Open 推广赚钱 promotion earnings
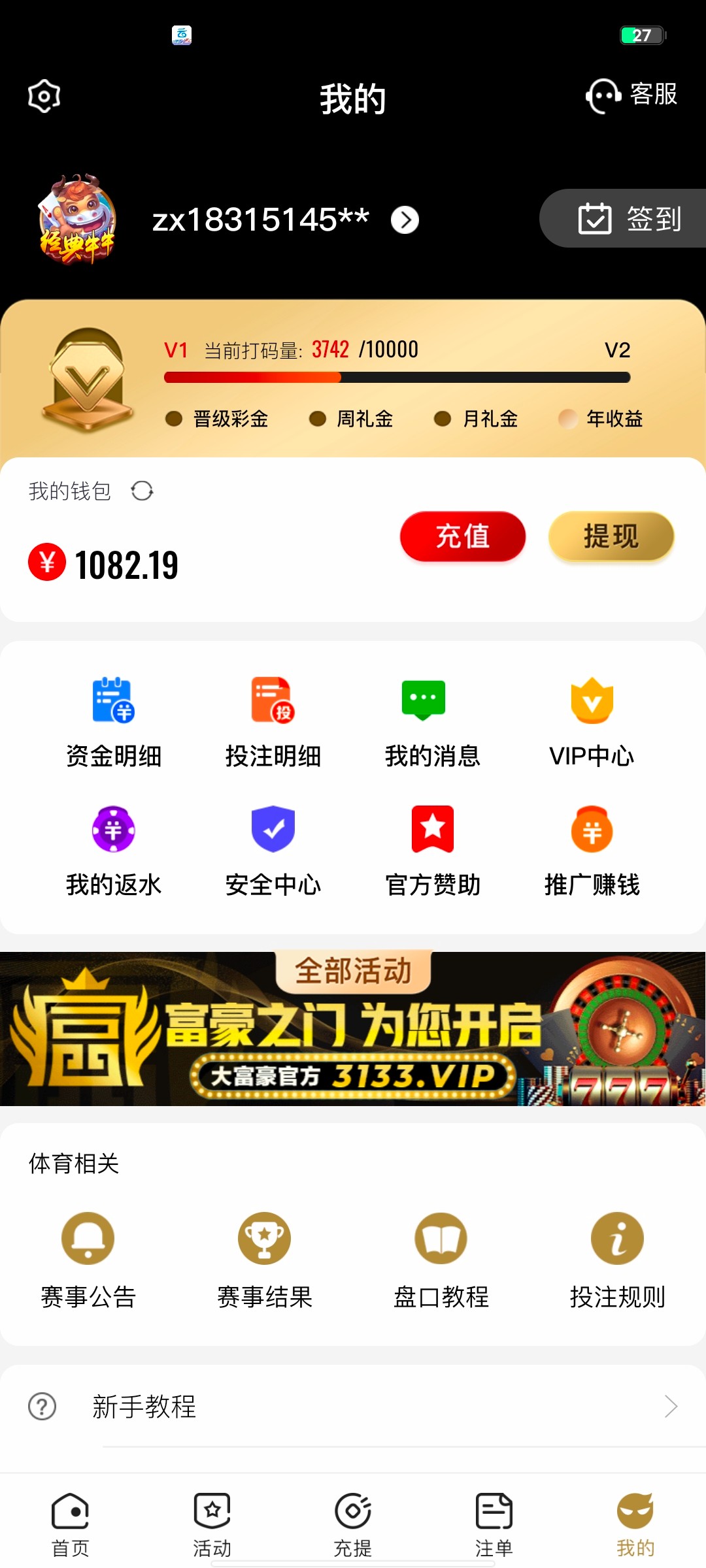Viewport: 706px width, 1568px height. pyautogui.click(x=591, y=849)
